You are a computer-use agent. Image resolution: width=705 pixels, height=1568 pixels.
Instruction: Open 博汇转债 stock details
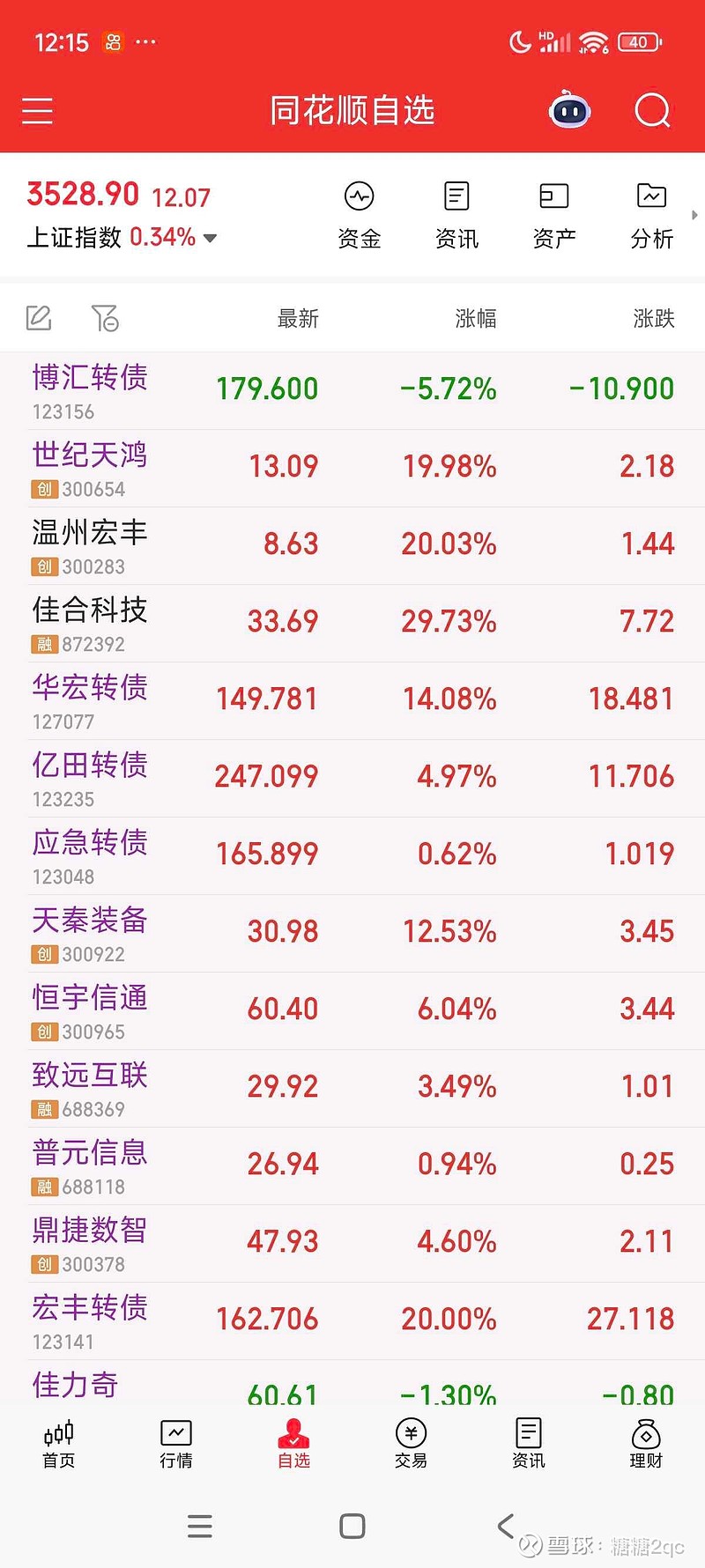[352, 391]
